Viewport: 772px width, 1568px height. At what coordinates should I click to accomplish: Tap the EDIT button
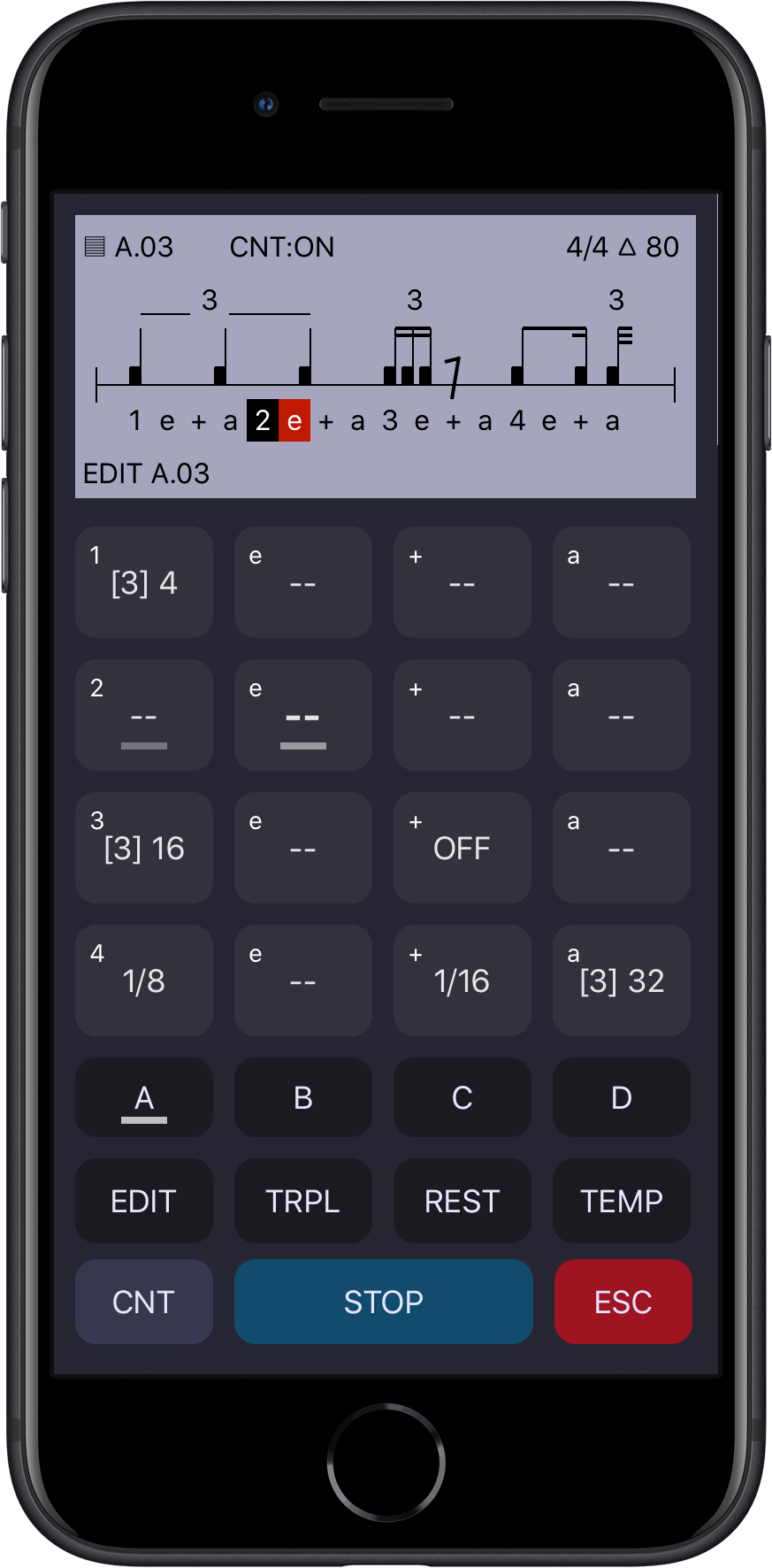(144, 1201)
